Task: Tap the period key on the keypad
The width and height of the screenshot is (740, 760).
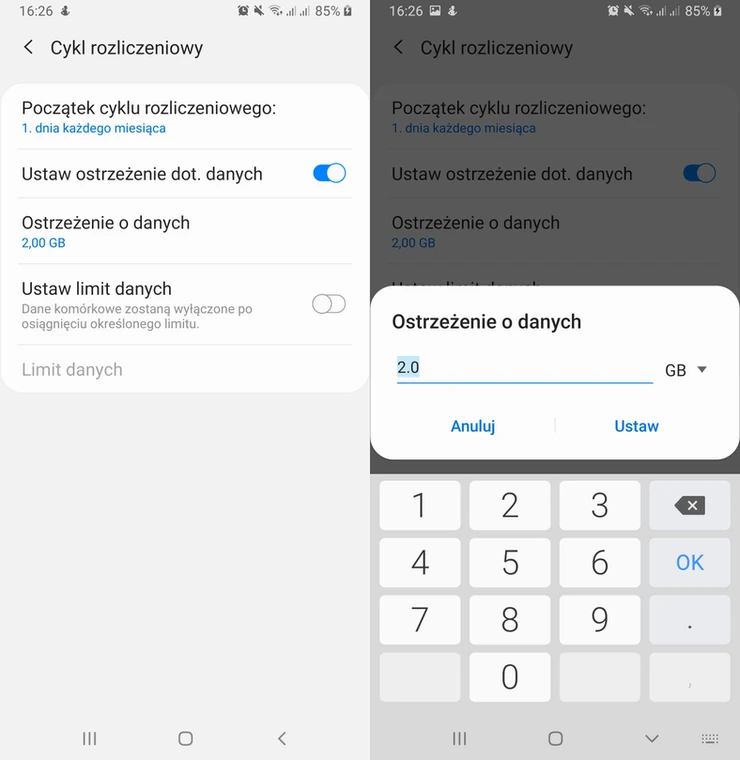Action: 689,621
